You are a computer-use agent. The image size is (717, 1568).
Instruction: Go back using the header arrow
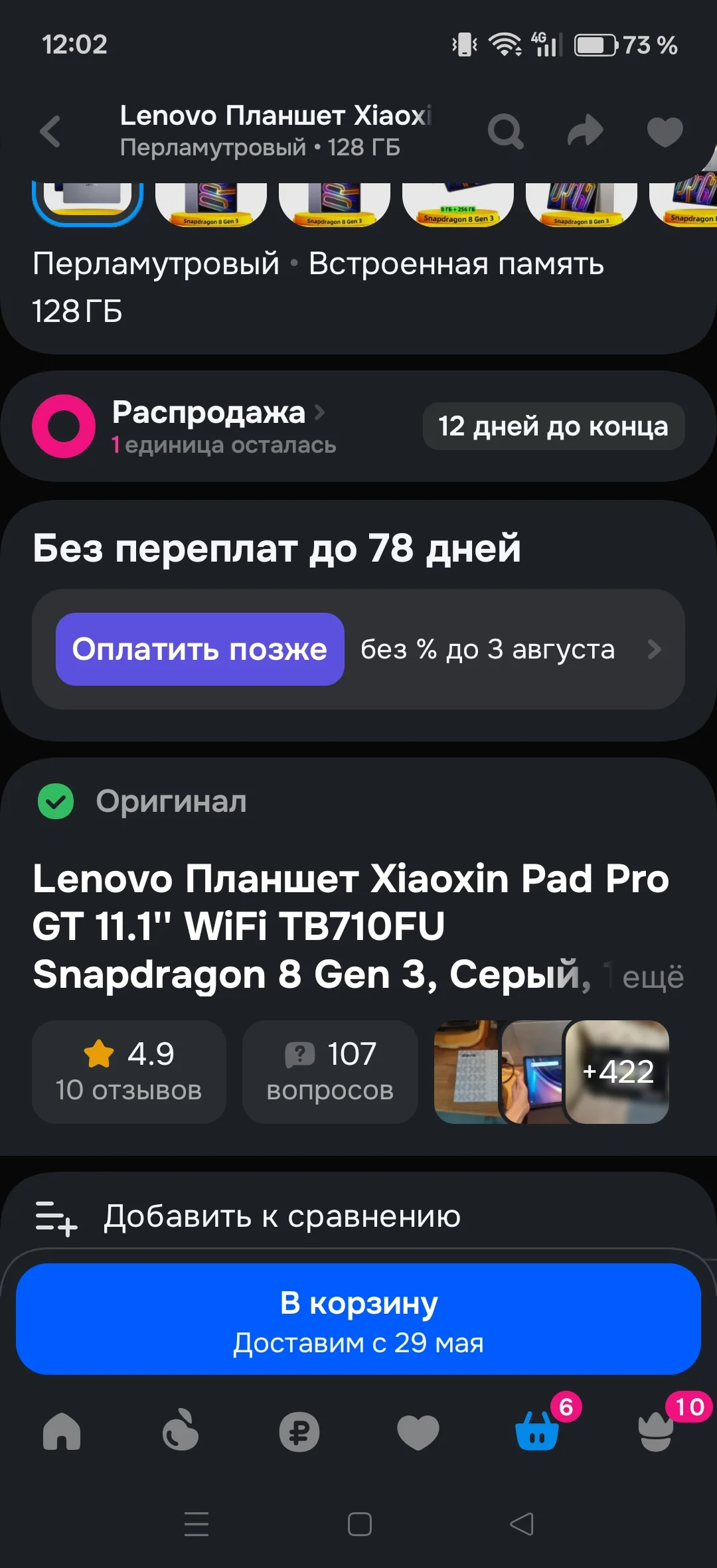[x=50, y=131]
